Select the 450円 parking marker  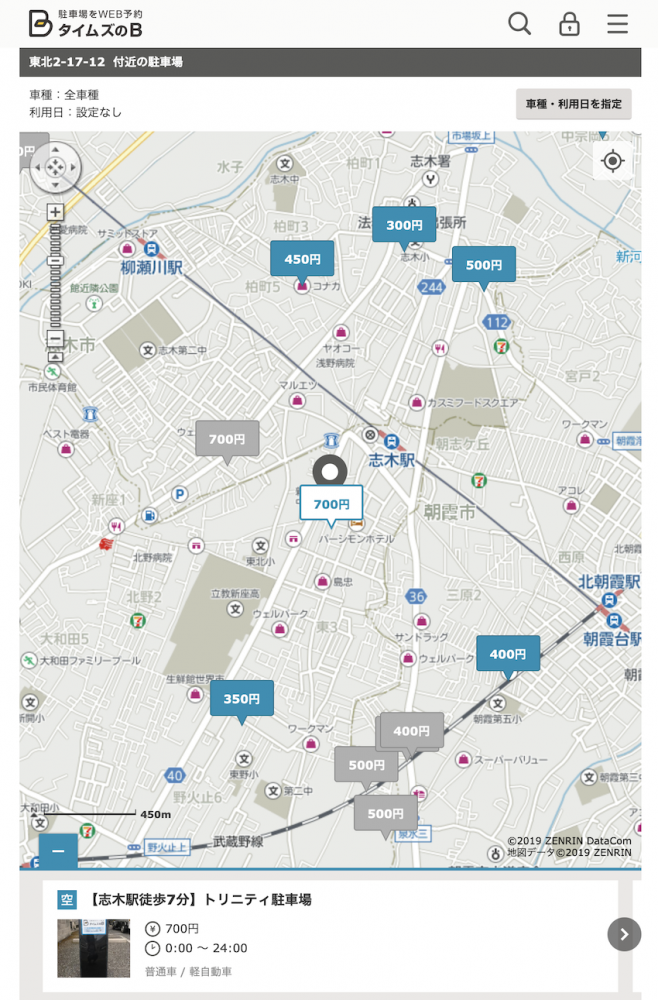pos(302,259)
